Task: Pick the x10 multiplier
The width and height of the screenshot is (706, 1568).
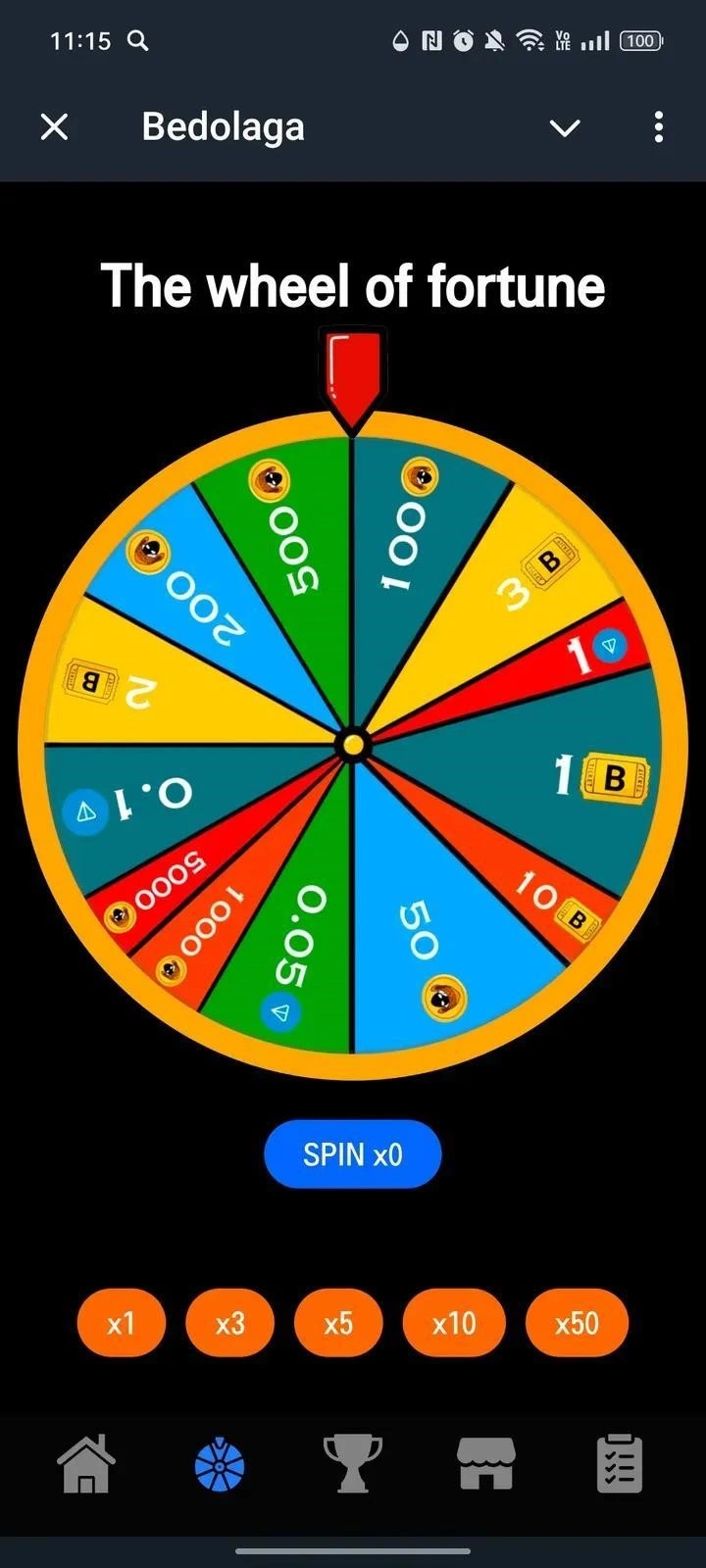Action: pos(454,1323)
